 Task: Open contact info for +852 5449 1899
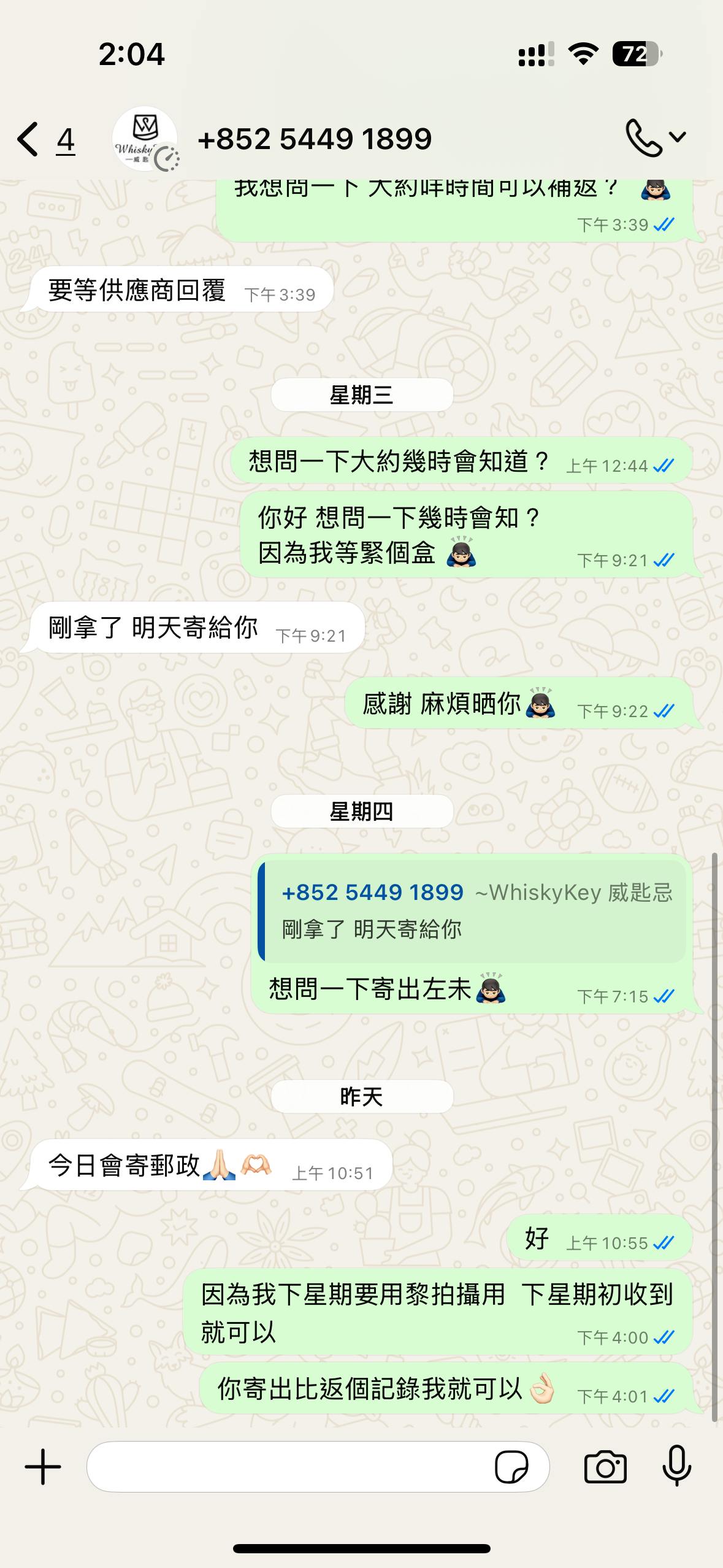click(x=315, y=139)
